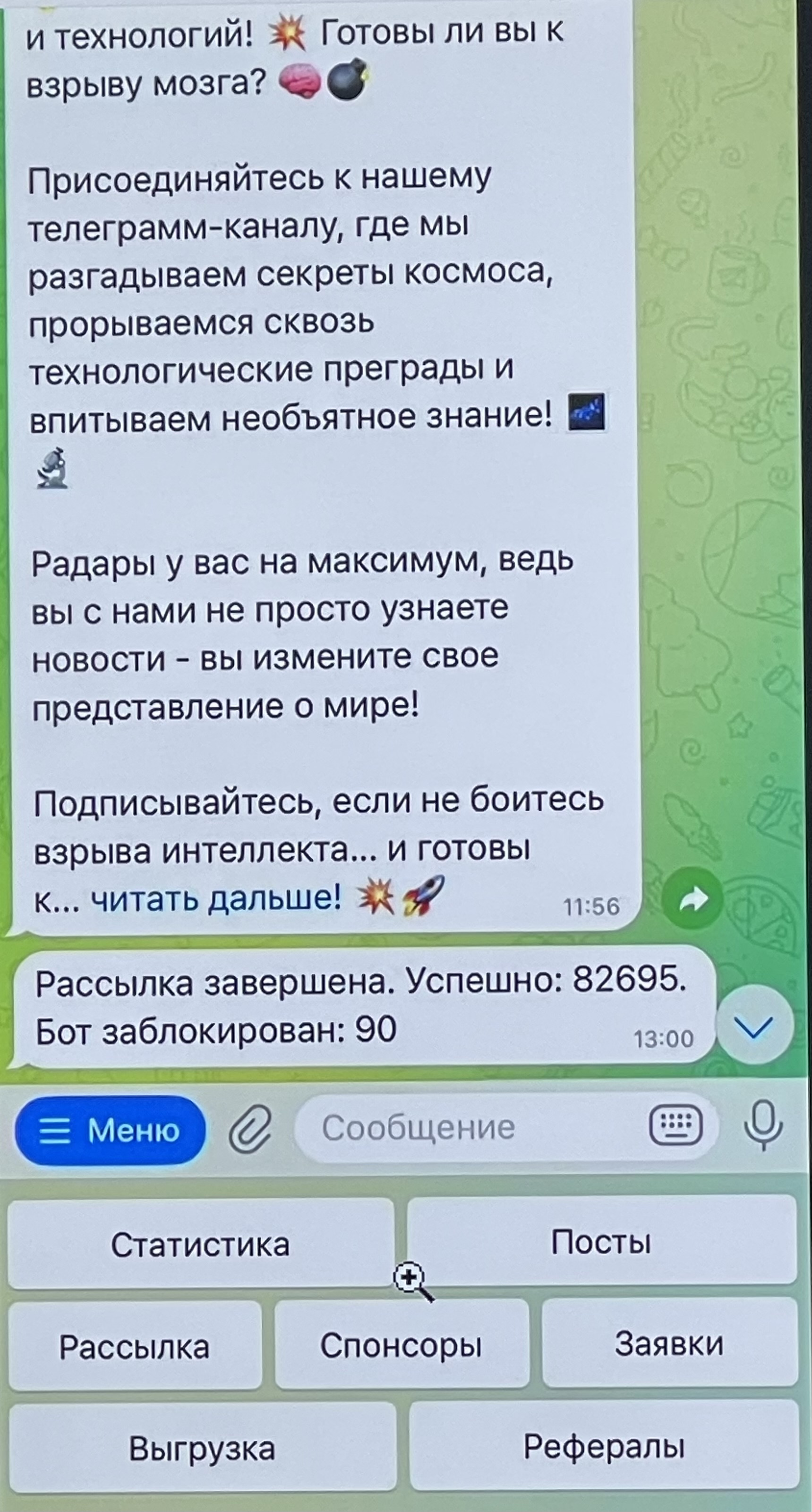The height and width of the screenshot is (1512, 812).
Task: Toggle the bot keyboard icon
Action: [675, 1126]
